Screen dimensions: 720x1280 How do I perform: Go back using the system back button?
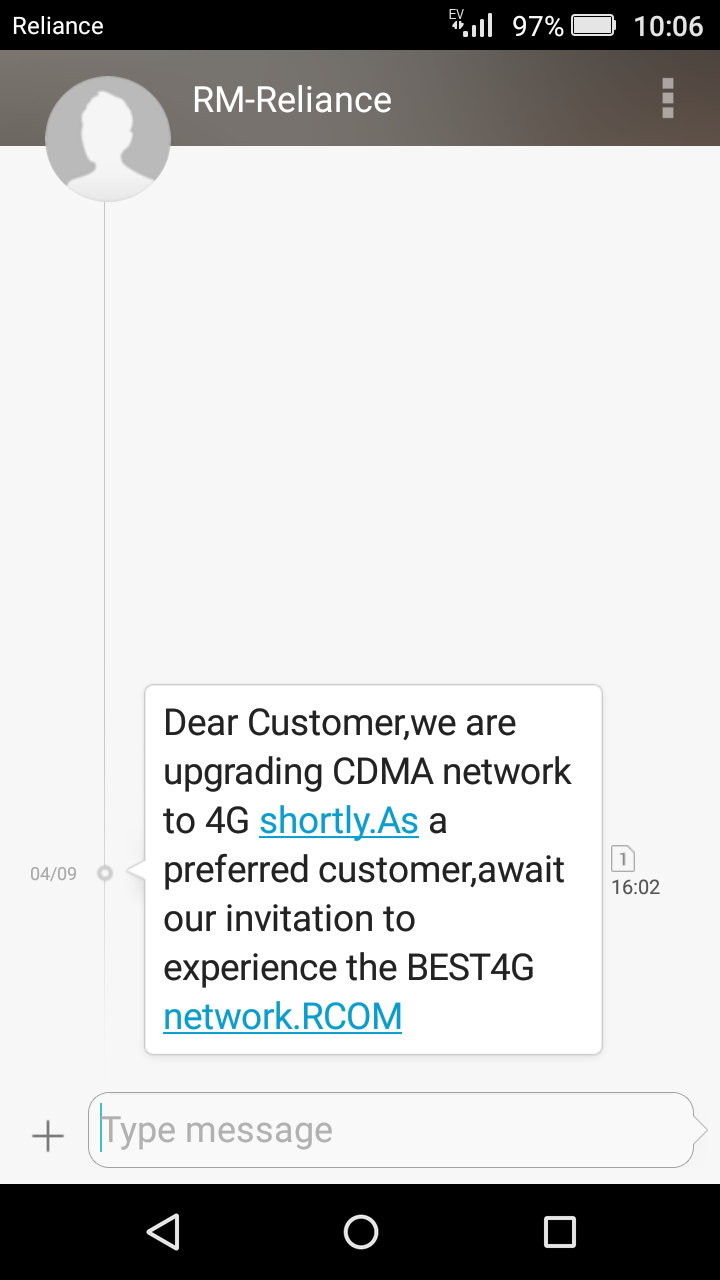click(162, 1232)
